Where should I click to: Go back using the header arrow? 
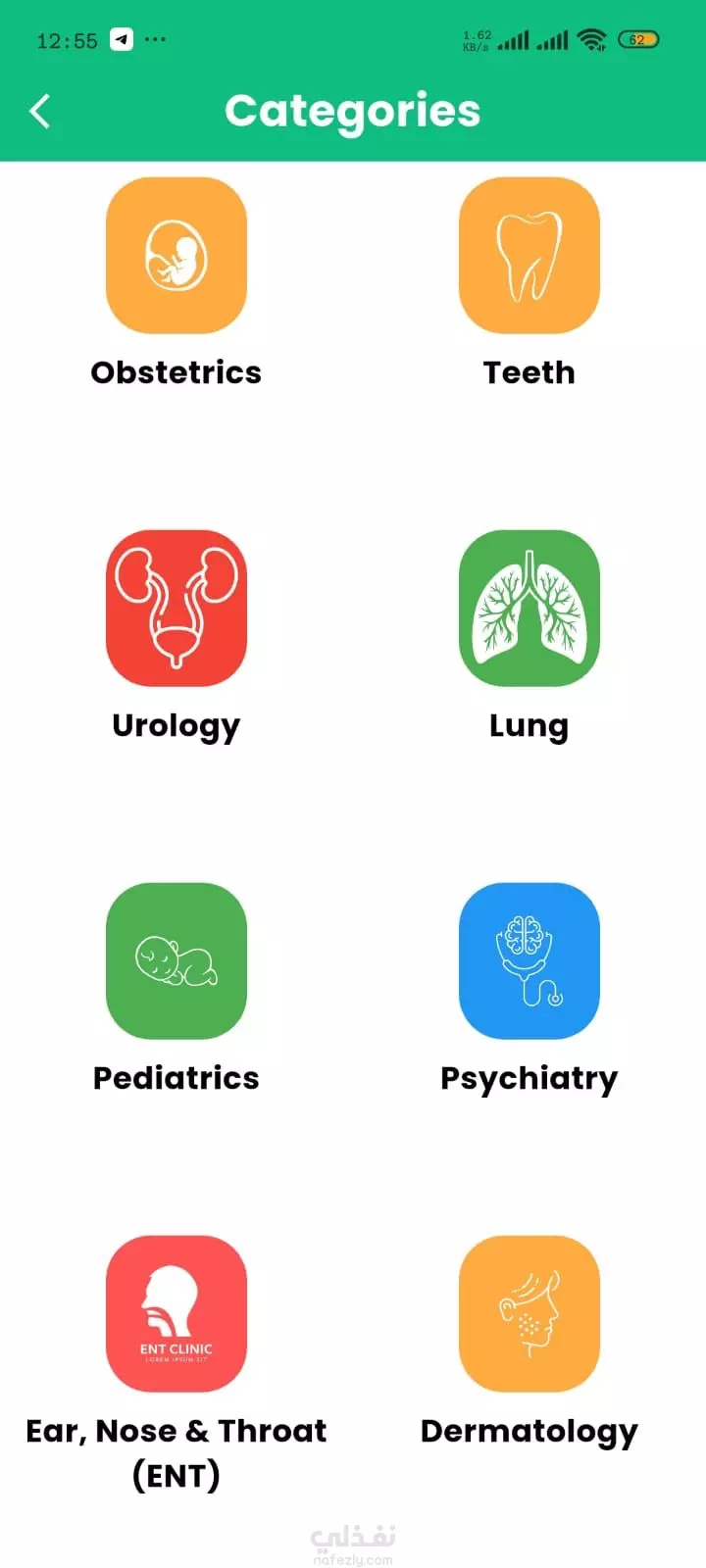click(40, 112)
